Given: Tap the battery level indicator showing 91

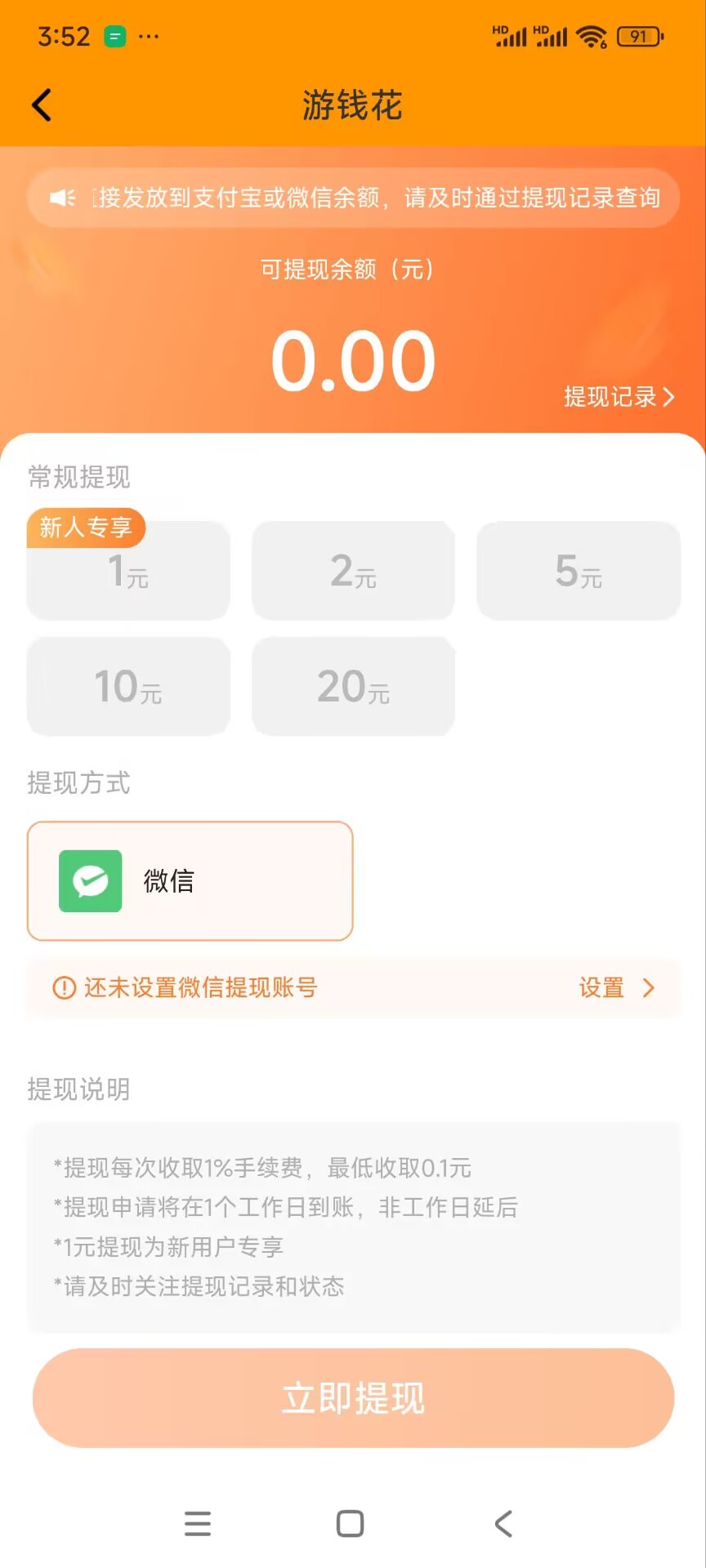Looking at the screenshot, I should pos(640,36).
